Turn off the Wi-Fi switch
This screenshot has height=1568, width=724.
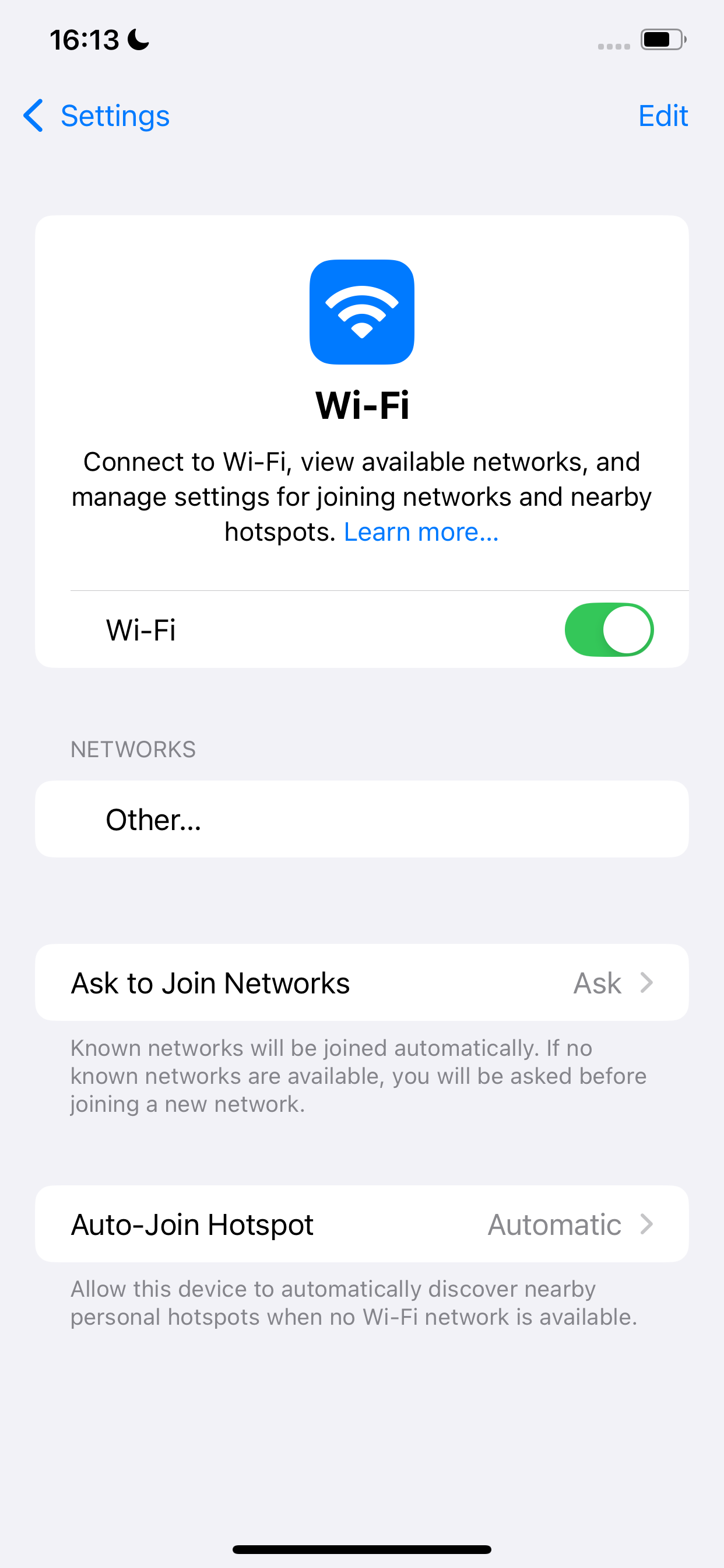coord(609,629)
